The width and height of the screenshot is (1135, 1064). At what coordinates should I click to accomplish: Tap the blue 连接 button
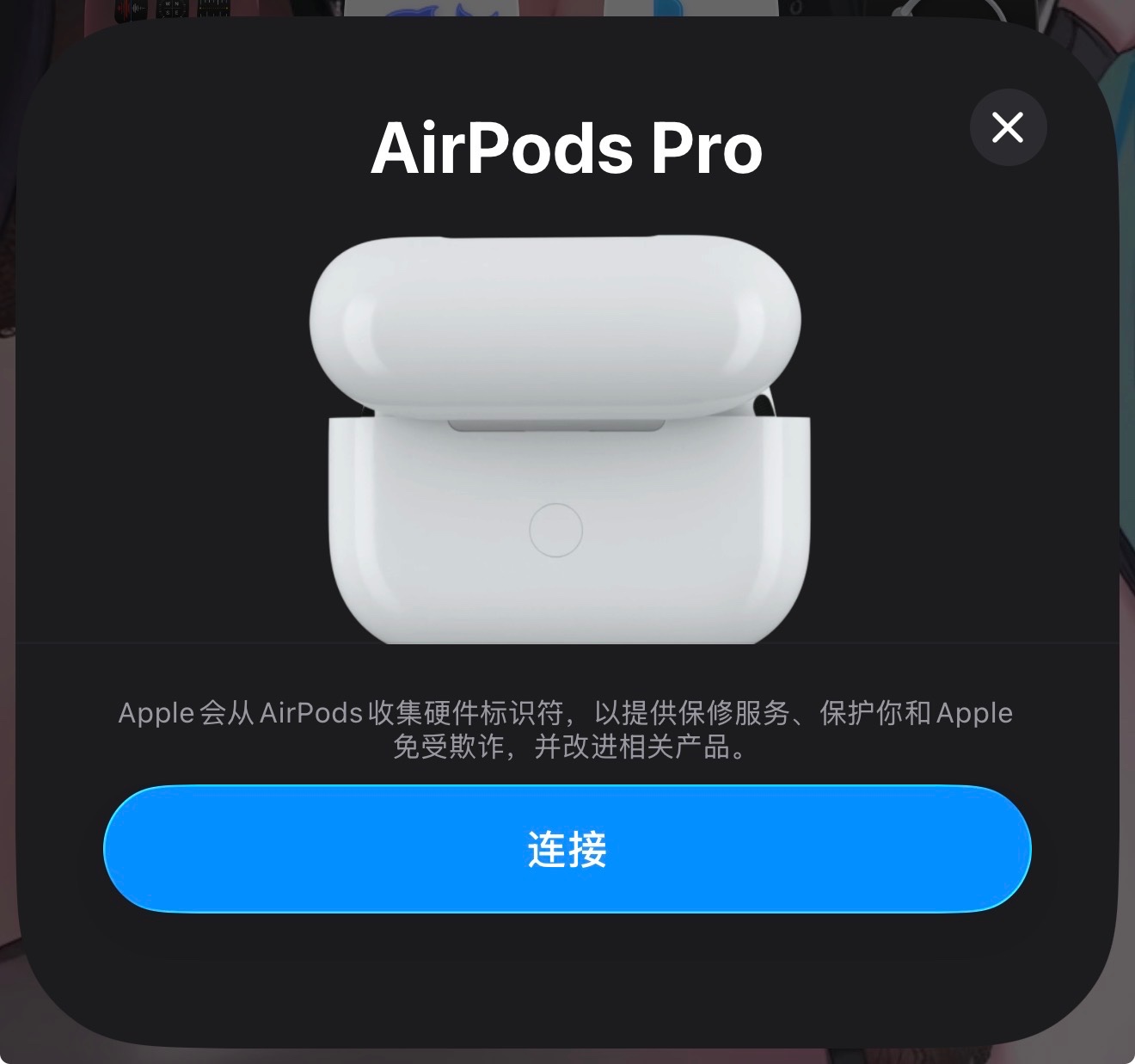tap(567, 849)
